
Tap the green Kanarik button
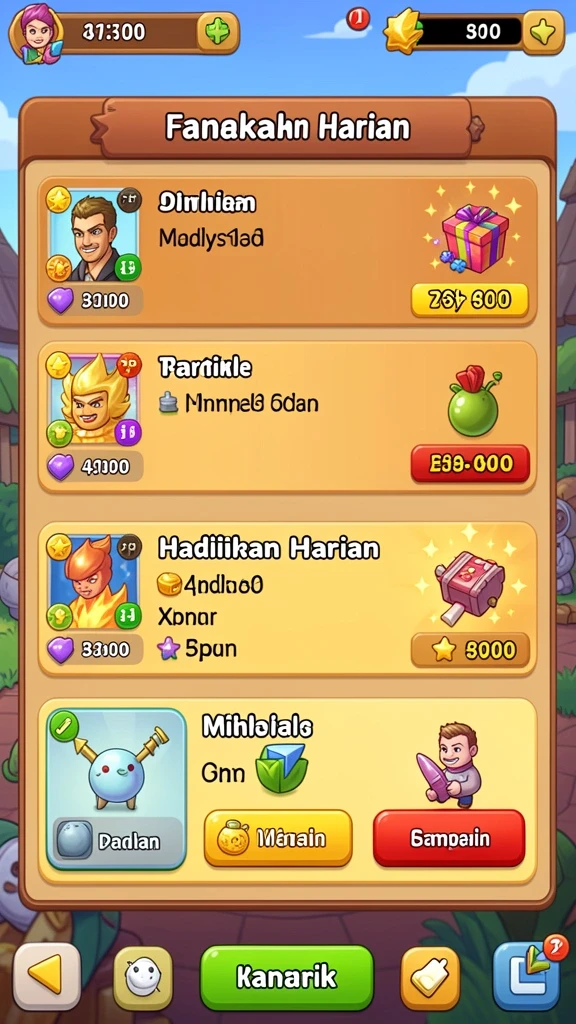[287, 978]
